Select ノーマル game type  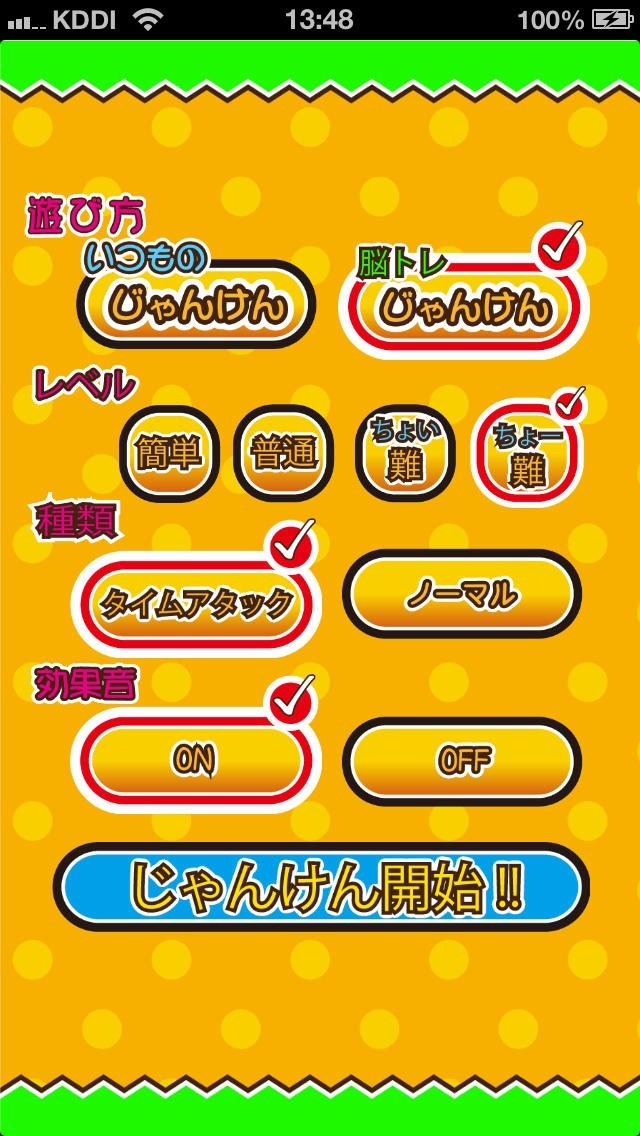462,594
